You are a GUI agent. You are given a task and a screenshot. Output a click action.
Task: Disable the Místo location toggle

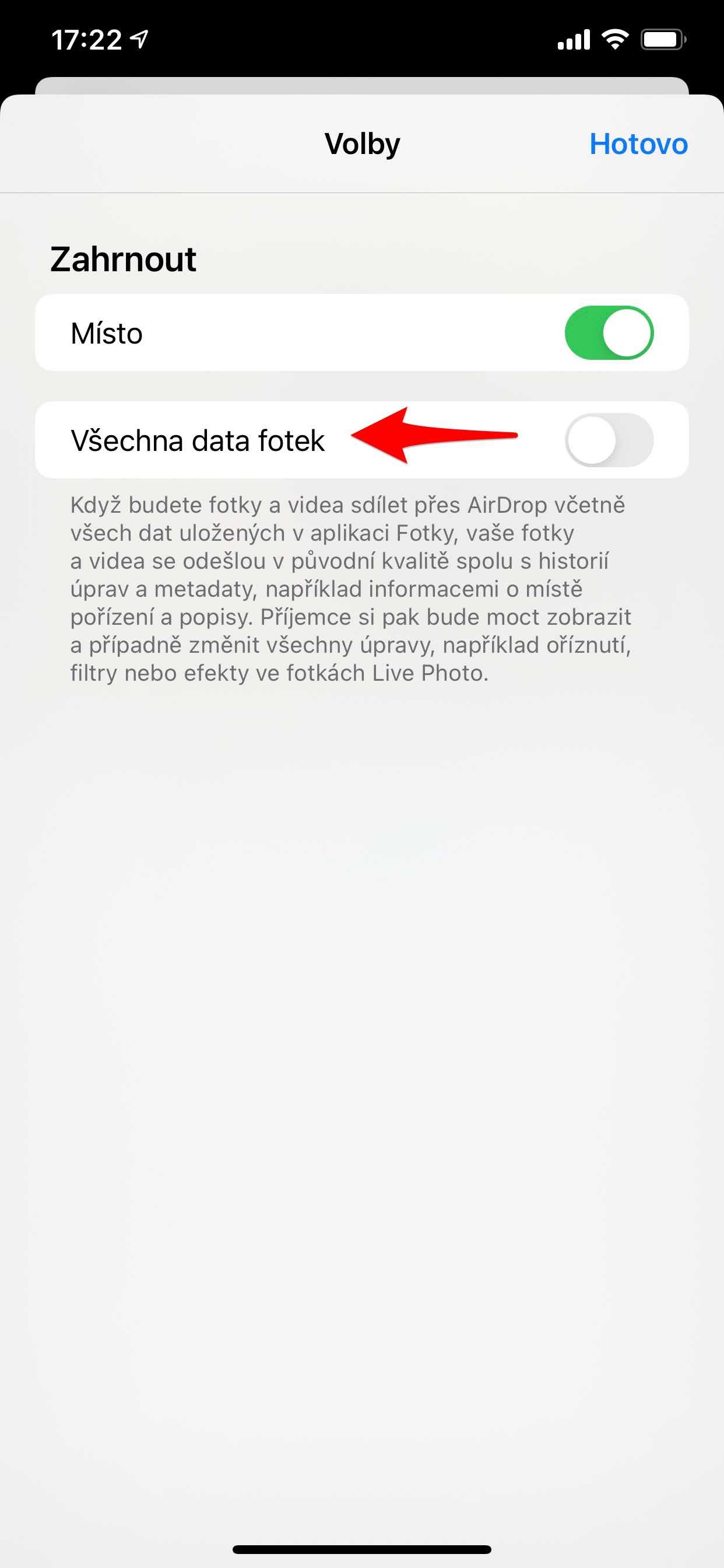coord(609,333)
